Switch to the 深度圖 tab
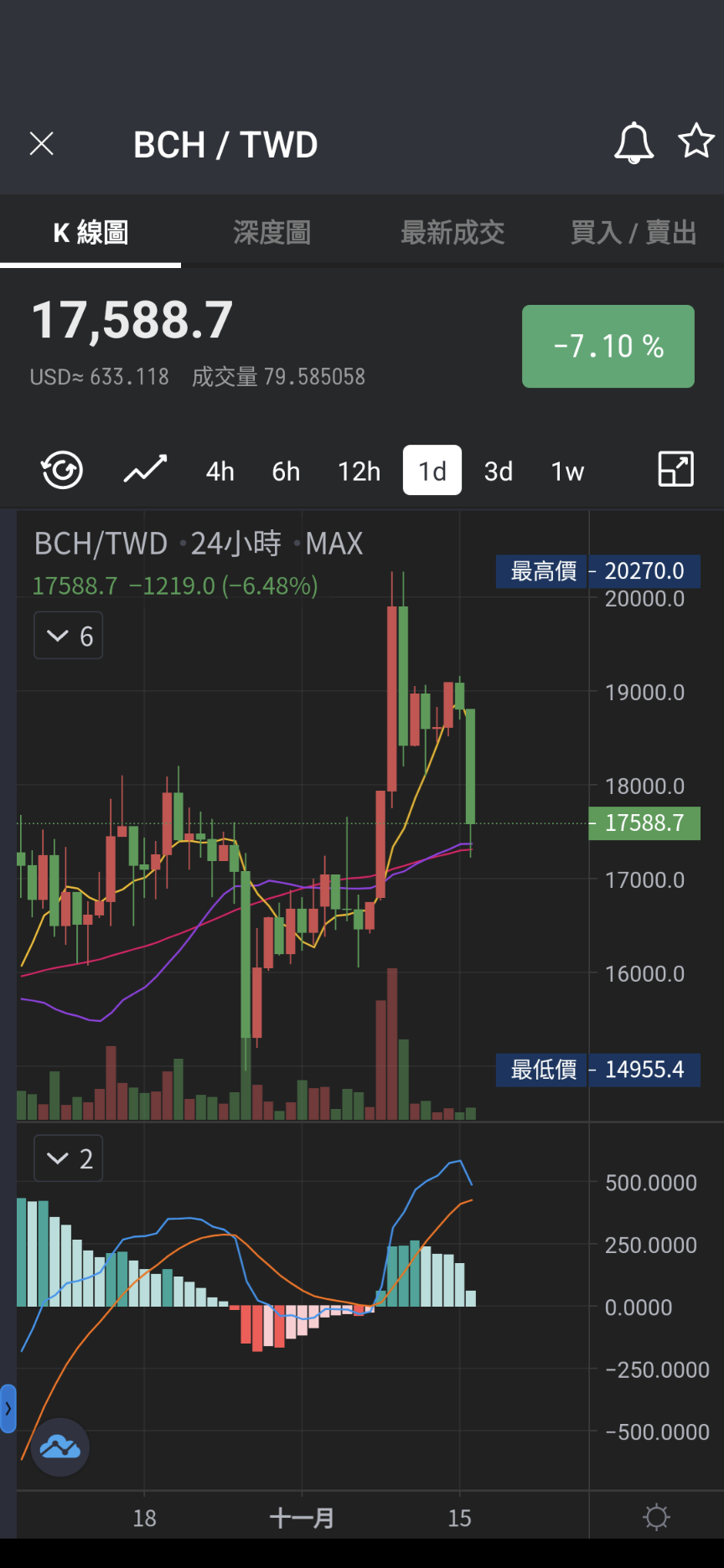724x1568 pixels. 271,232
